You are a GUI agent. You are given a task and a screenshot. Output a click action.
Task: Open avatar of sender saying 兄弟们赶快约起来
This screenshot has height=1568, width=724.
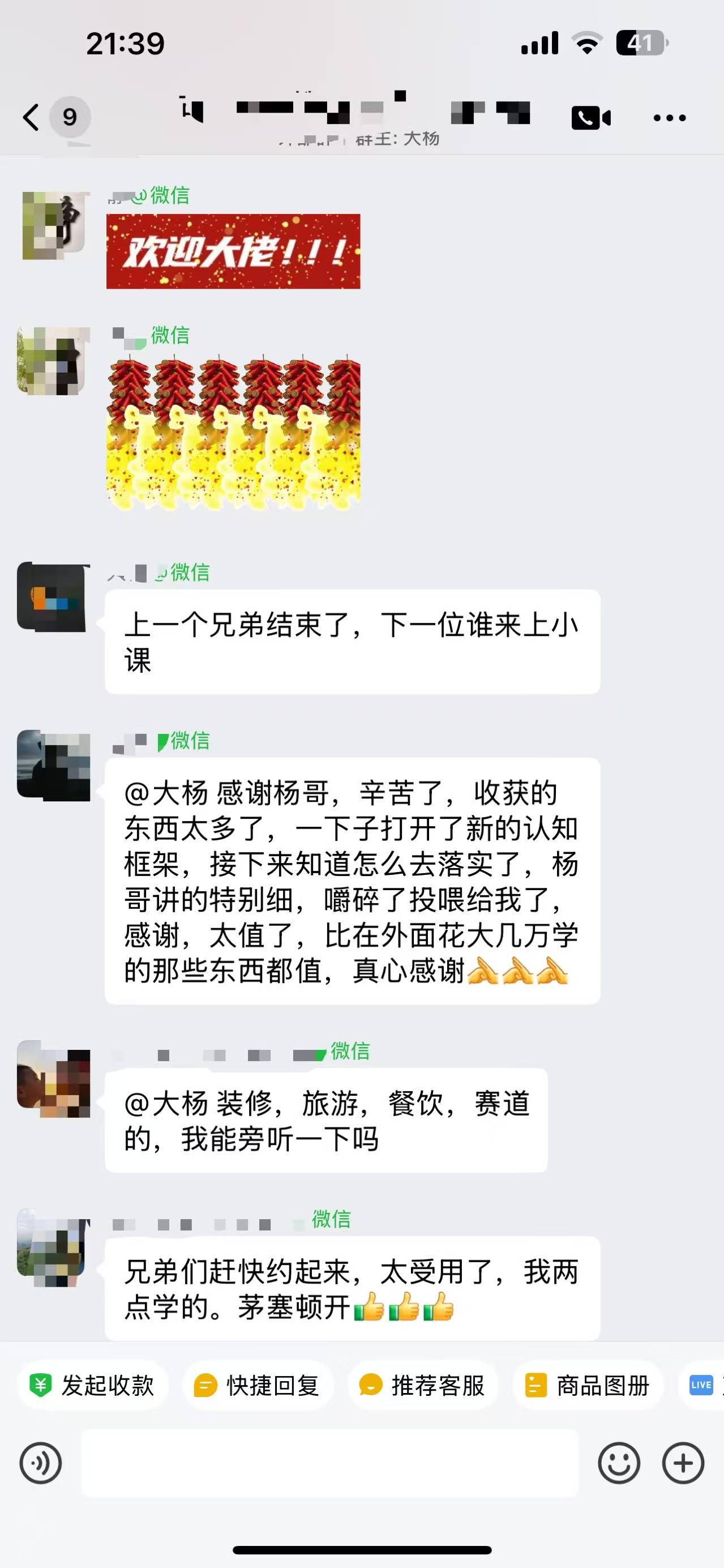click(54, 1247)
